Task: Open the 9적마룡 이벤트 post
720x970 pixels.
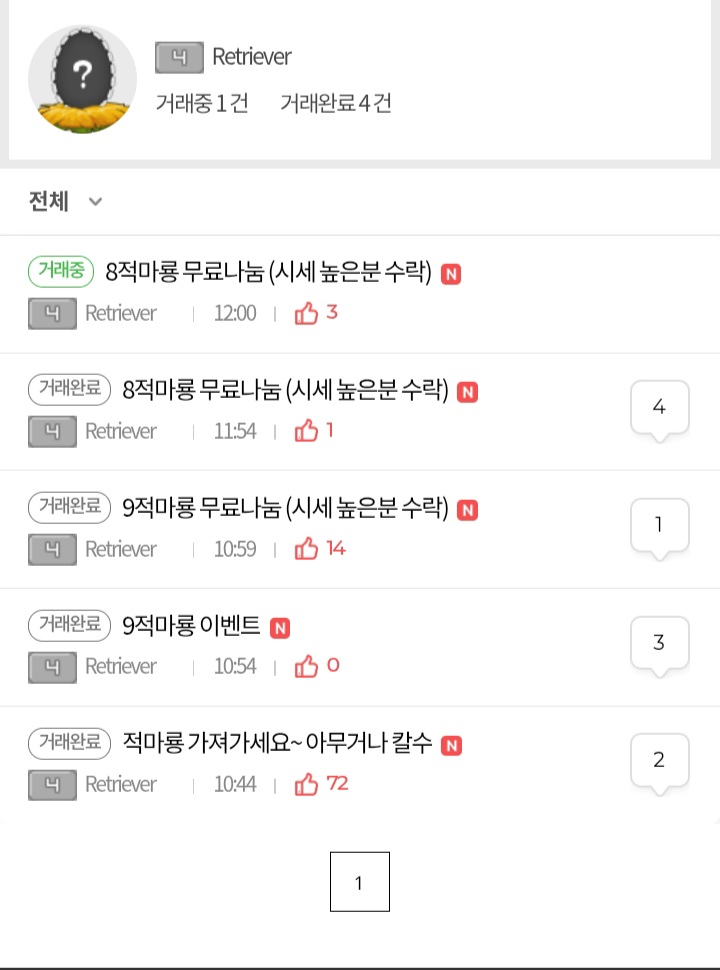Action: click(191, 626)
